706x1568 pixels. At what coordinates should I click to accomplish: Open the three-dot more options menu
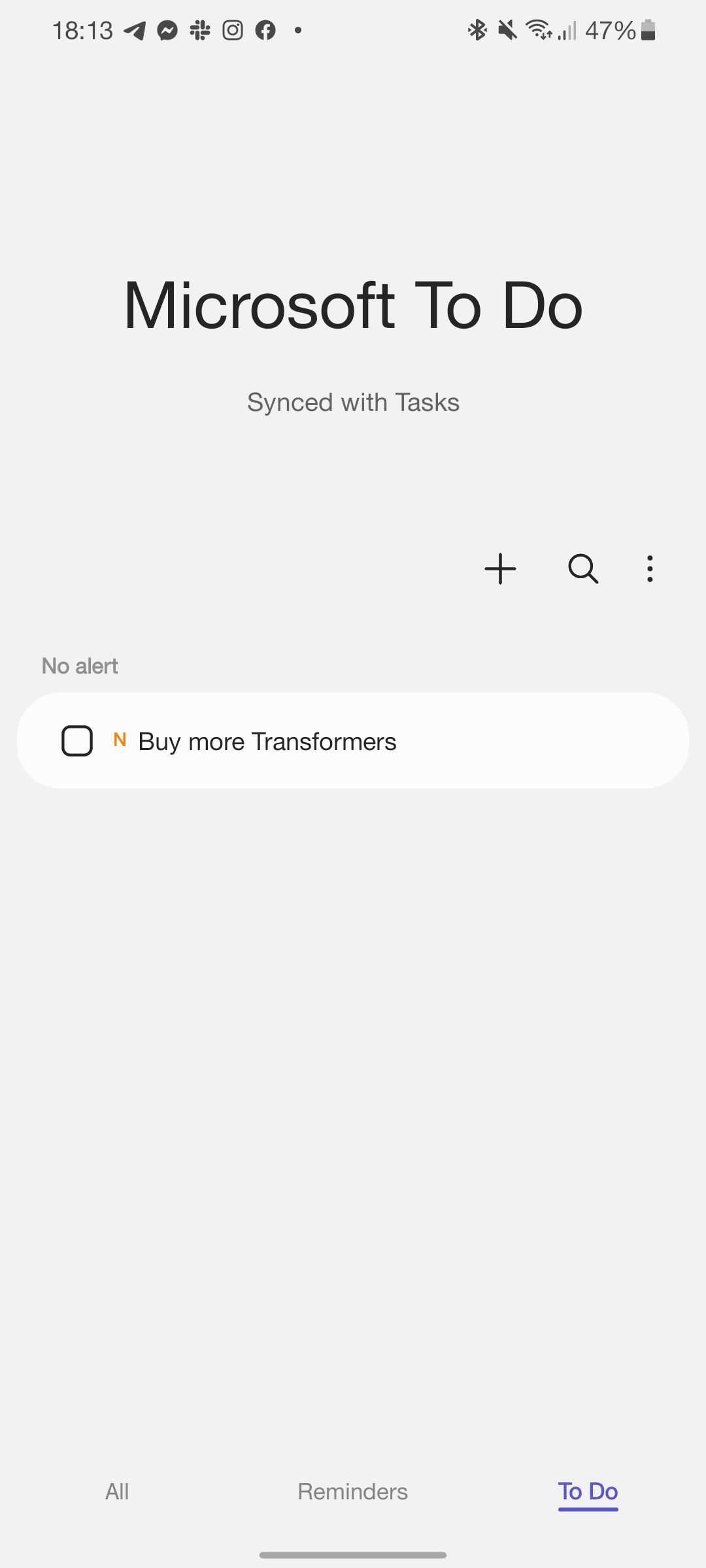click(649, 568)
